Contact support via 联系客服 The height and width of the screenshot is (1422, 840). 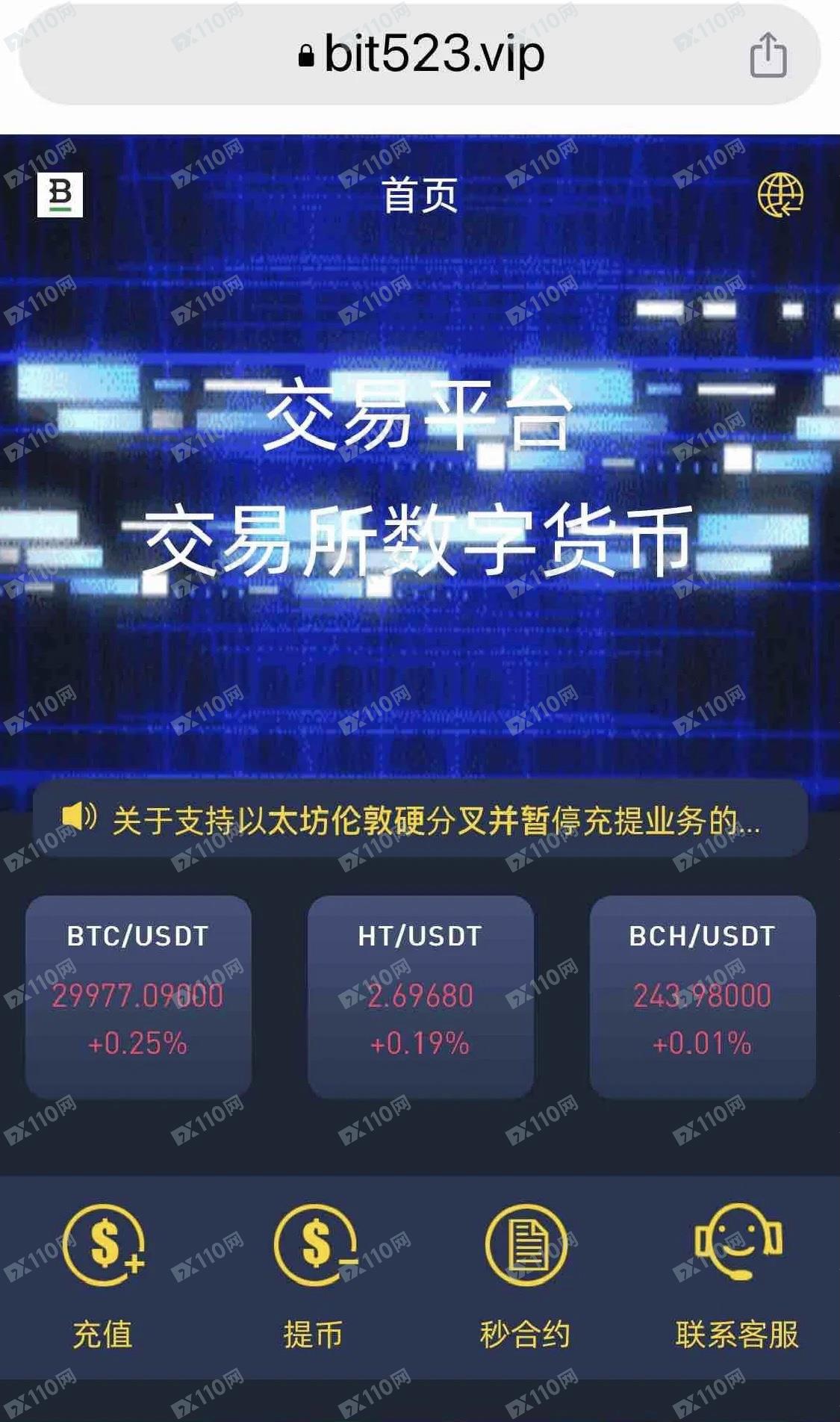click(737, 1276)
